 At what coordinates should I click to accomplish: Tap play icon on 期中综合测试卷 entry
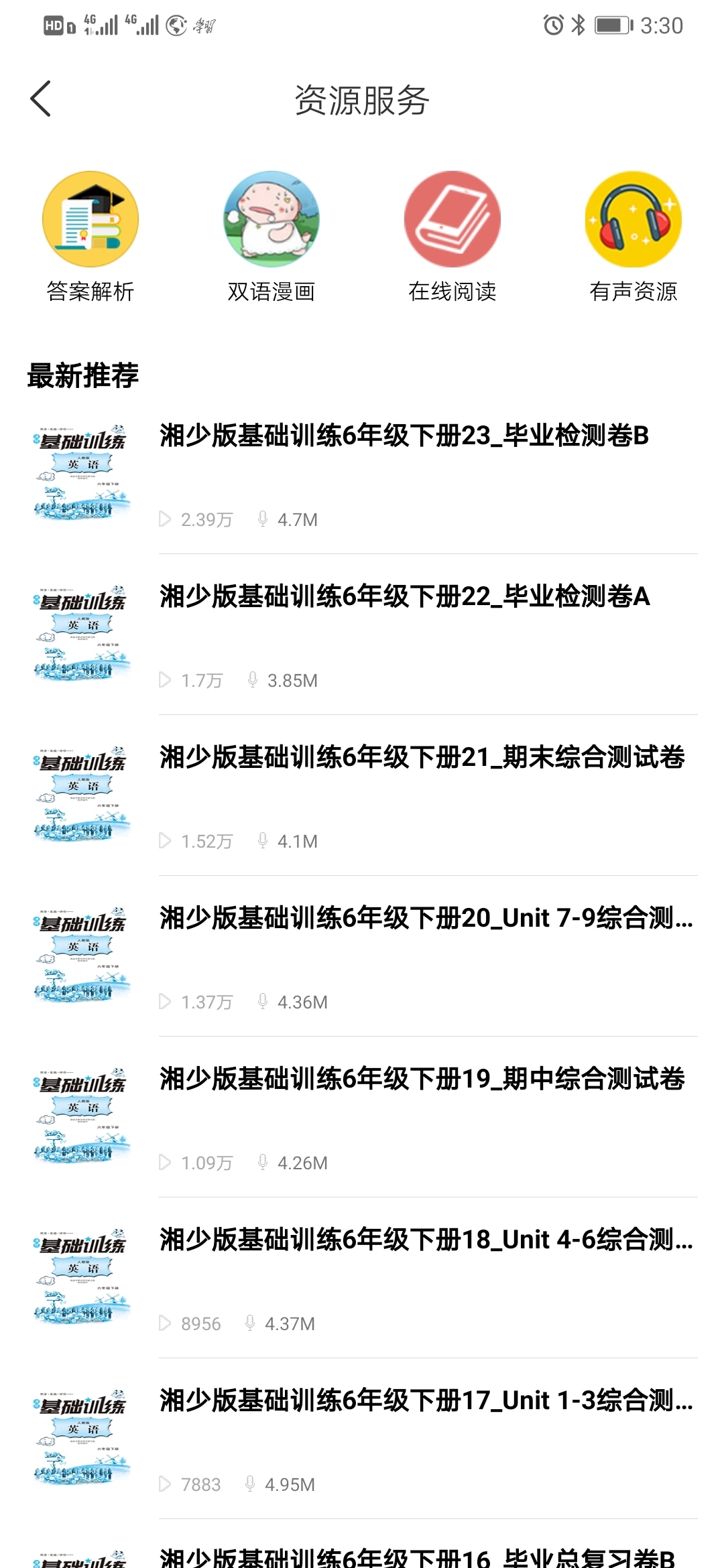click(x=164, y=1163)
